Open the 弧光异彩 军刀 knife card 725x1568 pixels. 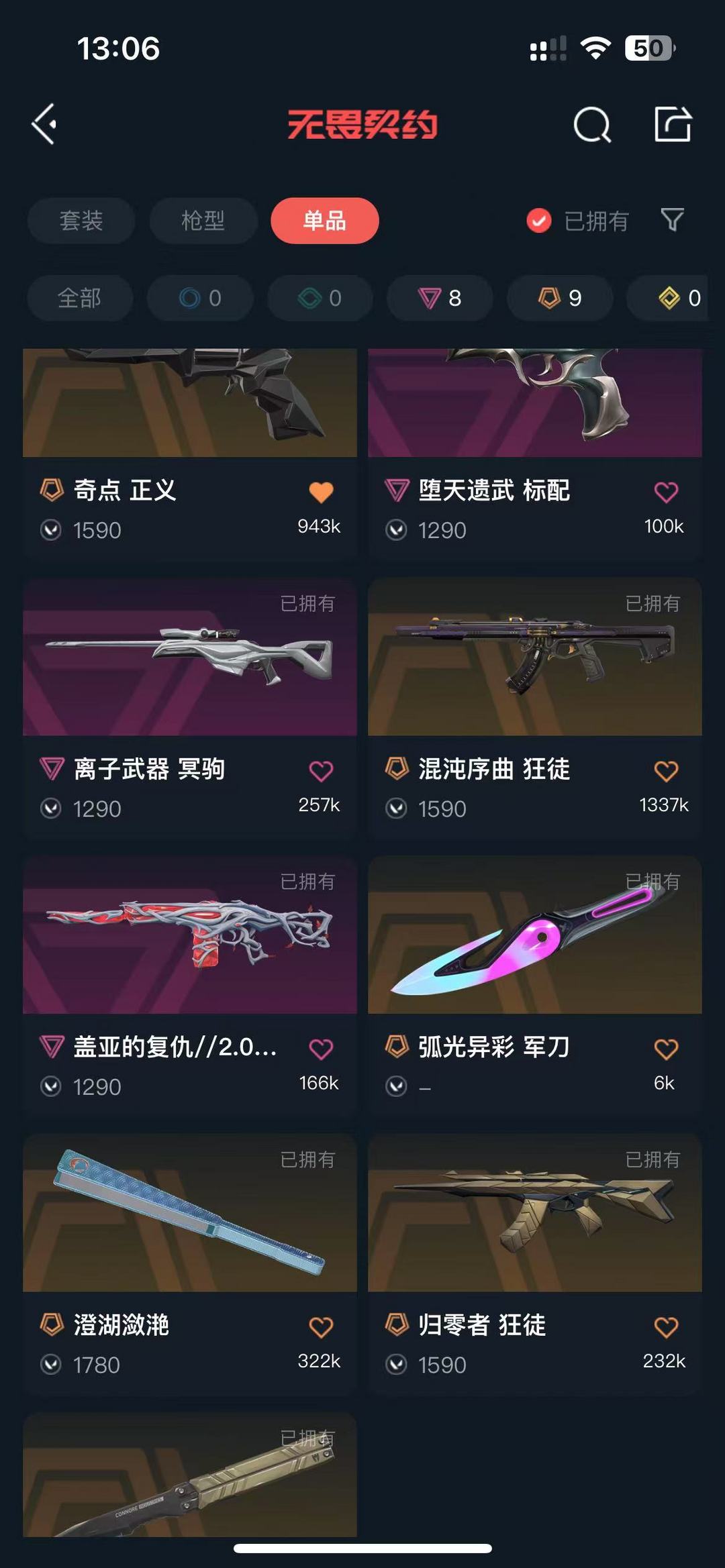pyautogui.click(x=535, y=986)
